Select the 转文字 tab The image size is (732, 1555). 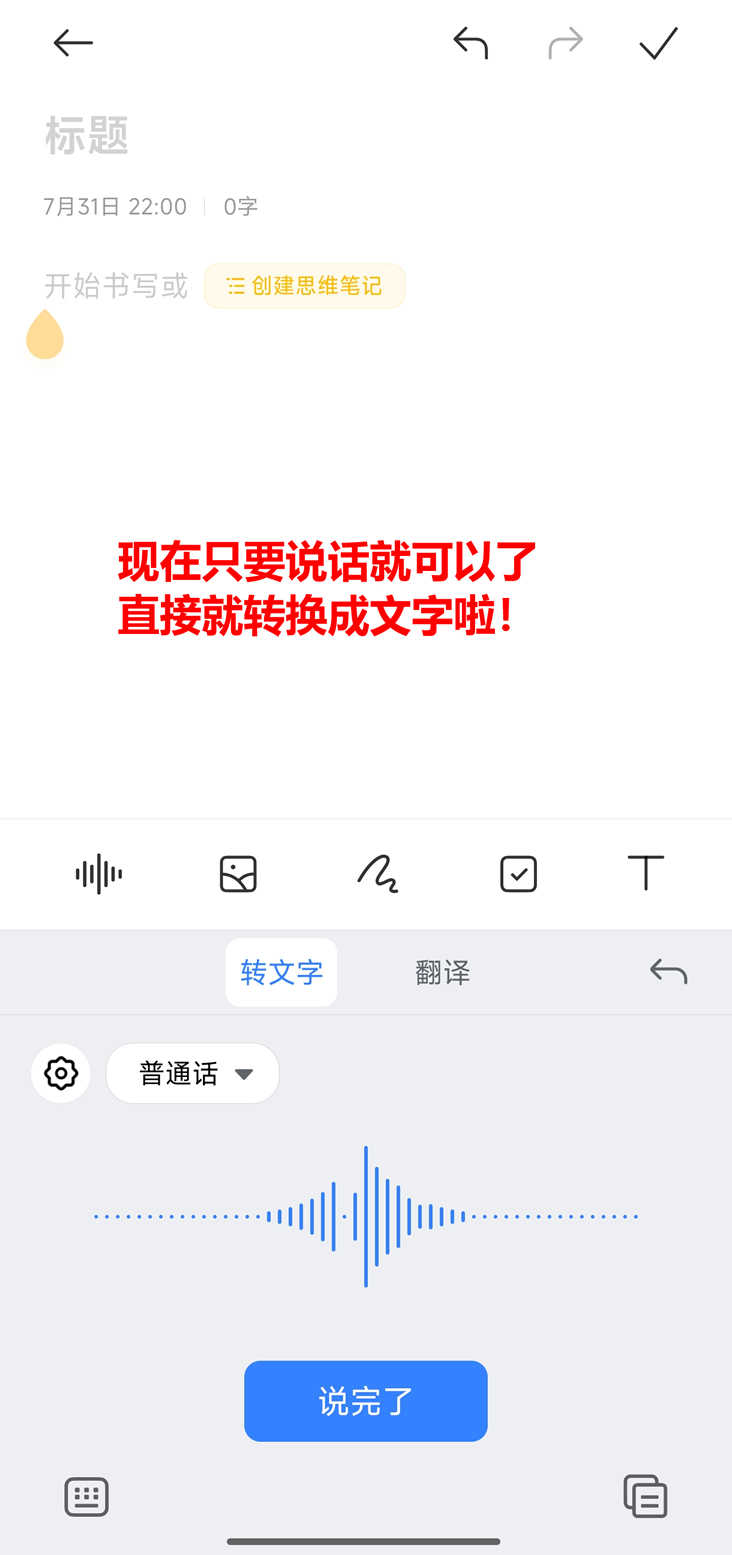coord(281,972)
